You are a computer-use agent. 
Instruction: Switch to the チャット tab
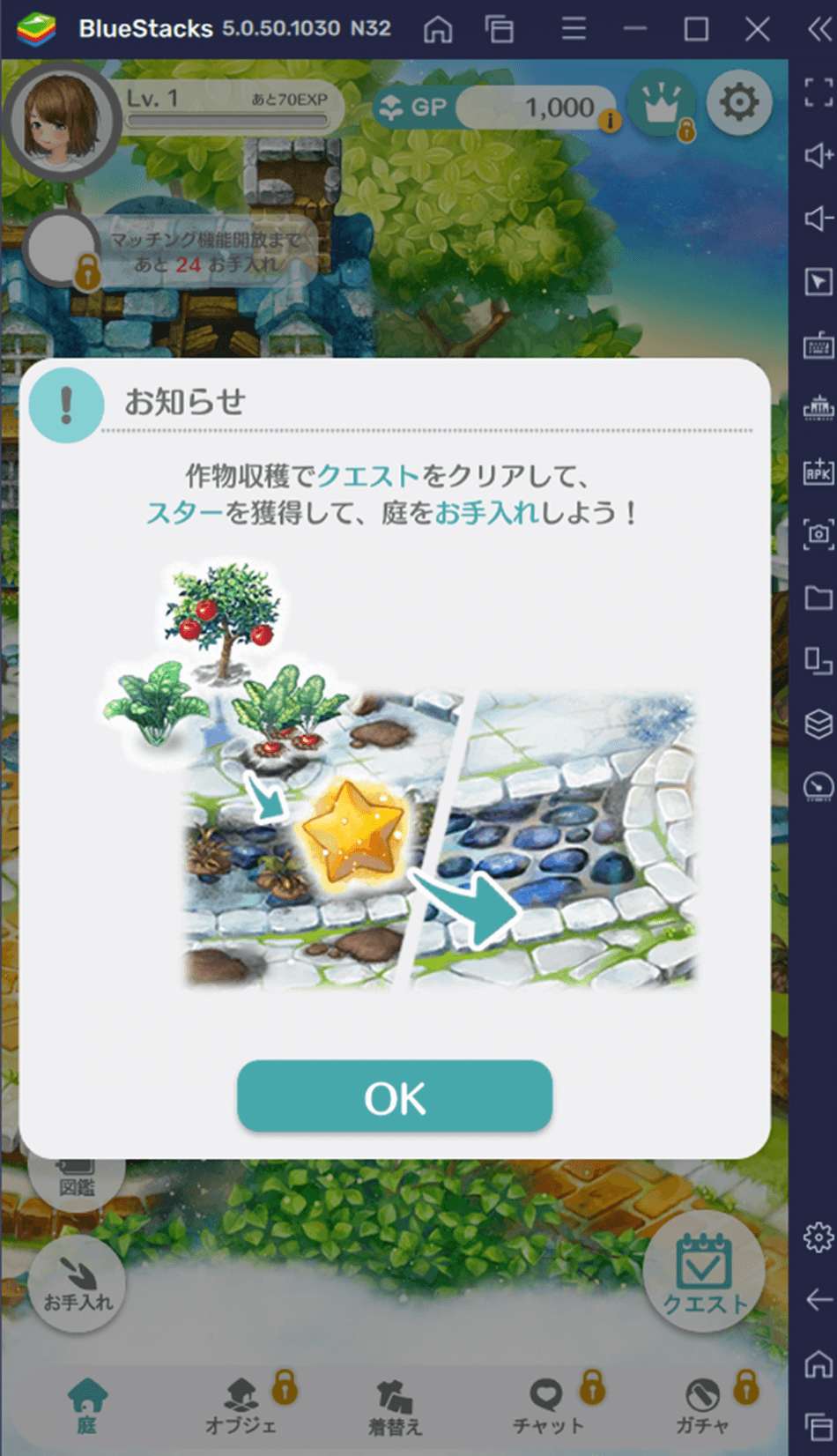coord(547,1405)
